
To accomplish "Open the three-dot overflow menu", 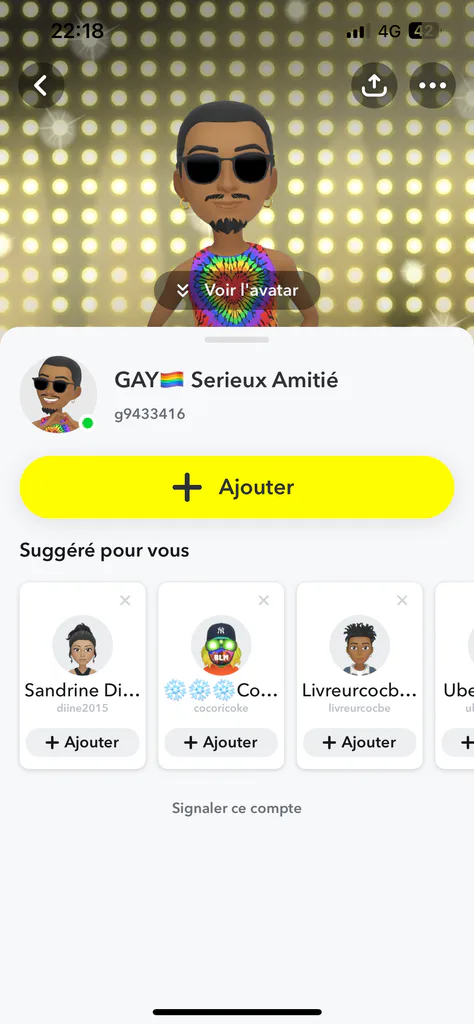I will click(x=432, y=85).
